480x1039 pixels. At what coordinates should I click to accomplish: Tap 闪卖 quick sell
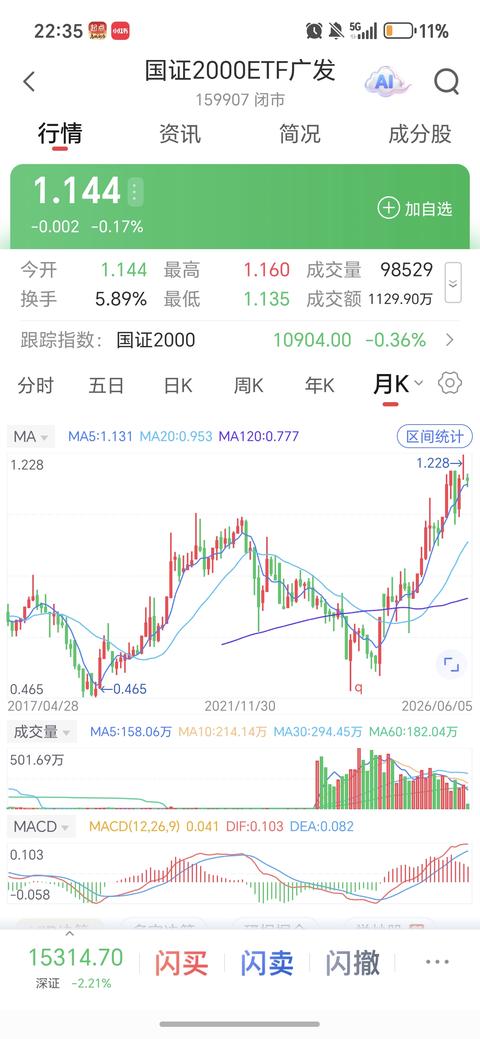[267, 962]
